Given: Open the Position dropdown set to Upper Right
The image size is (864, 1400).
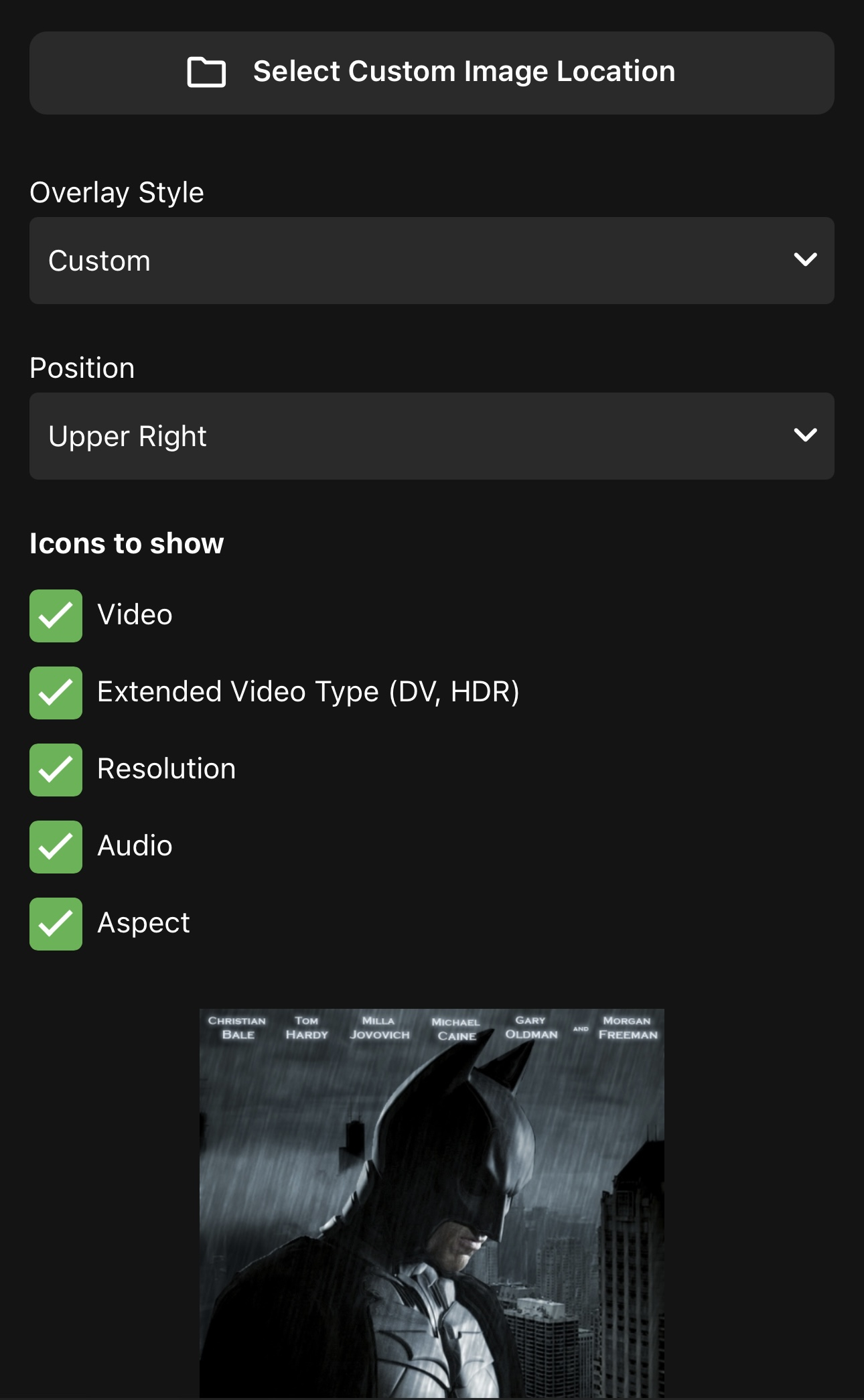Looking at the screenshot, I should click(431, 436).
